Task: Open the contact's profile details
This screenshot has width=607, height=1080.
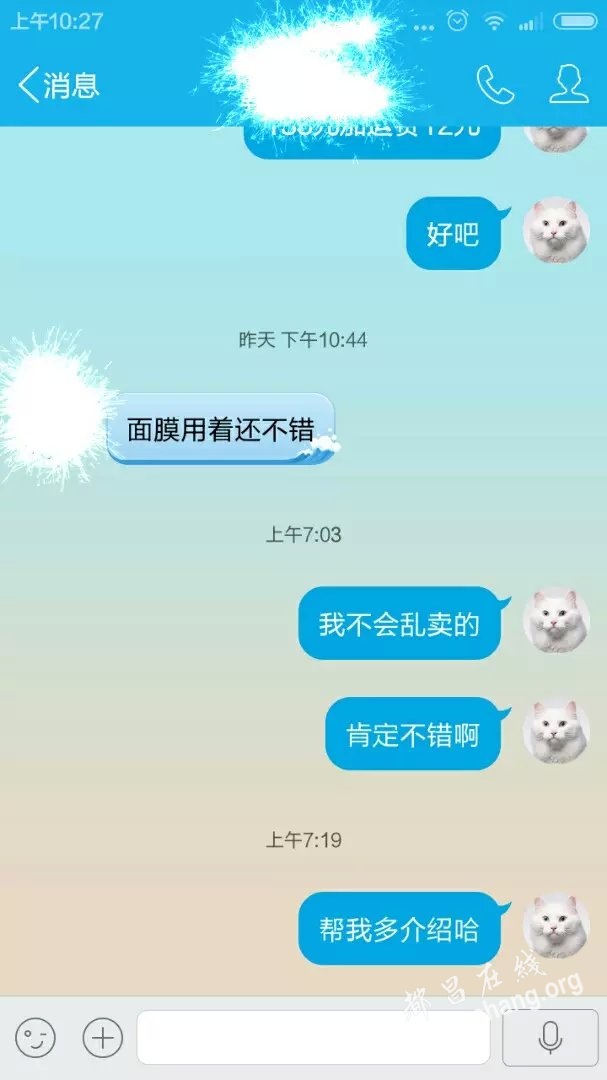Action: coord(568,86)
